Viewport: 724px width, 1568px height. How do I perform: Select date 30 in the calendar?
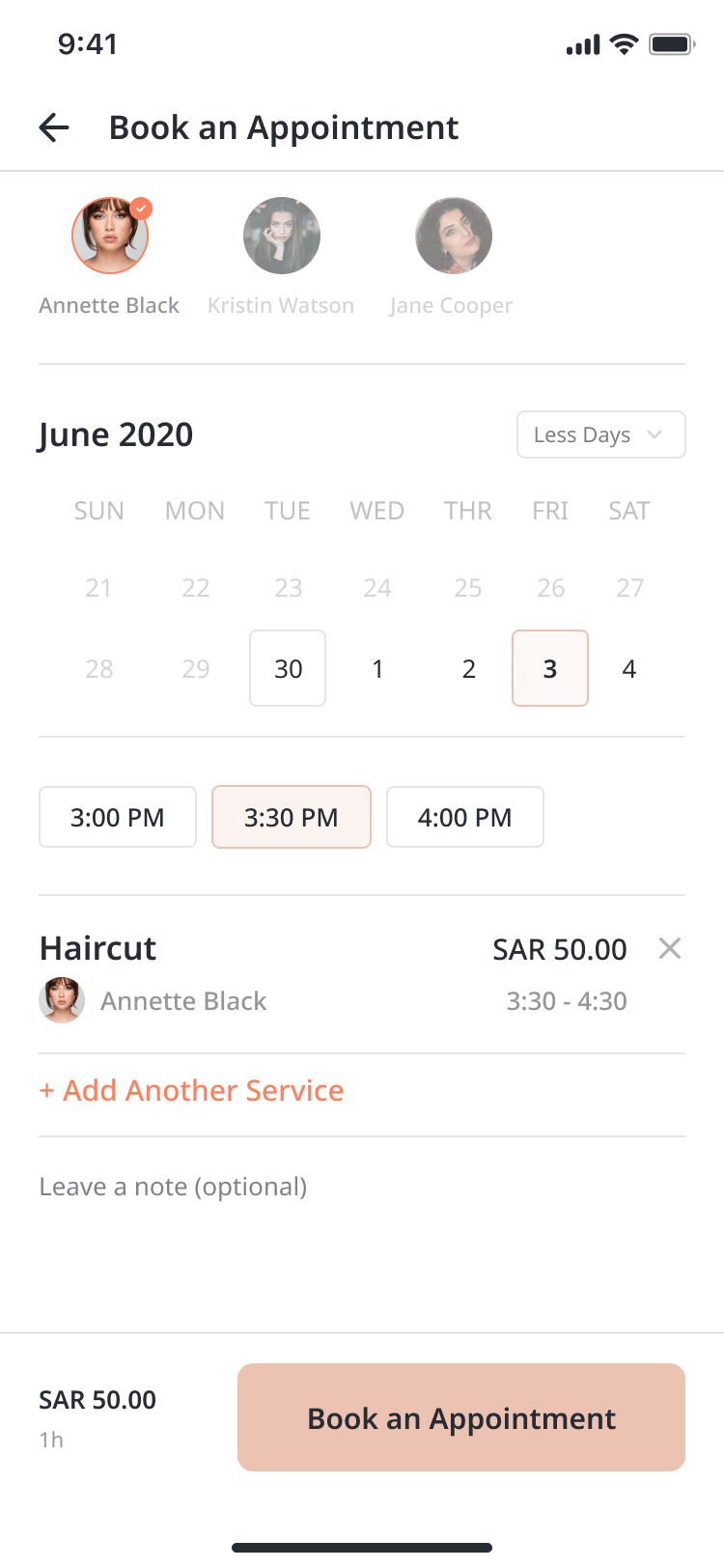288,668
